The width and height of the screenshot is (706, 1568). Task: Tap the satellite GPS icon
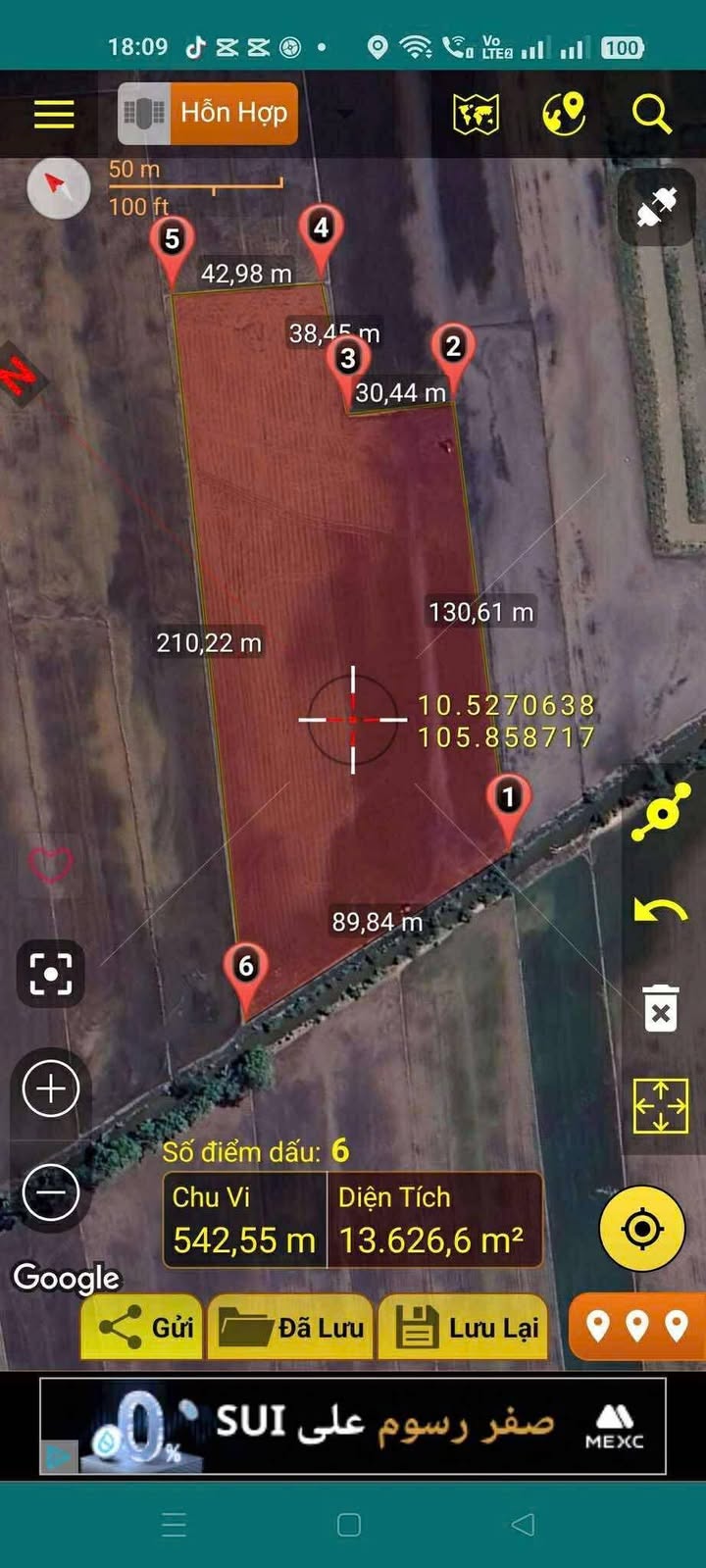point(657,208)
